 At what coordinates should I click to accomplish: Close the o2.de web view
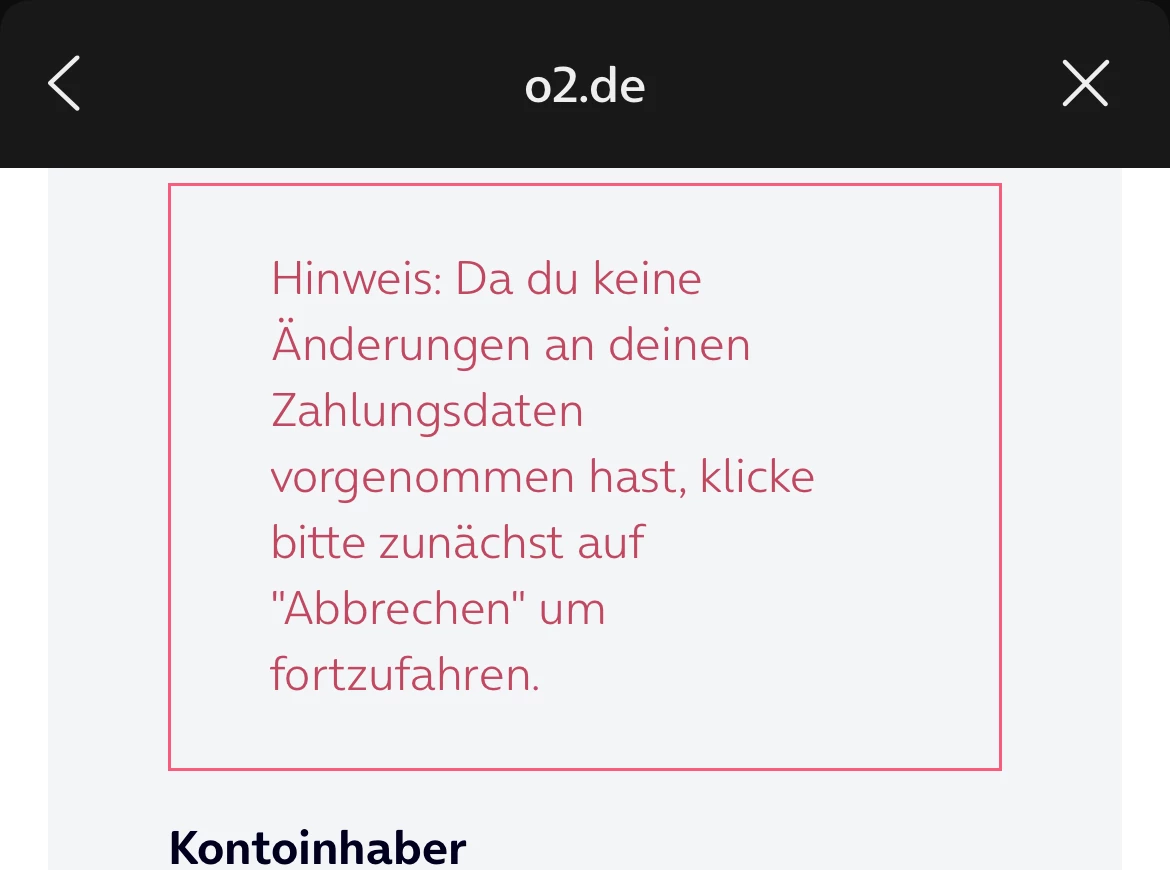pos(1085,84)
